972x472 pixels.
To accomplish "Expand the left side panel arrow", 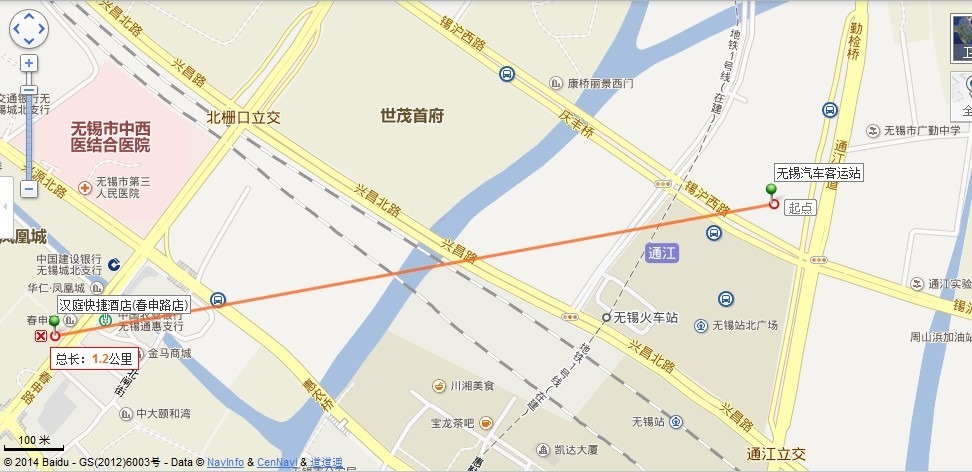I will point(5,205).
